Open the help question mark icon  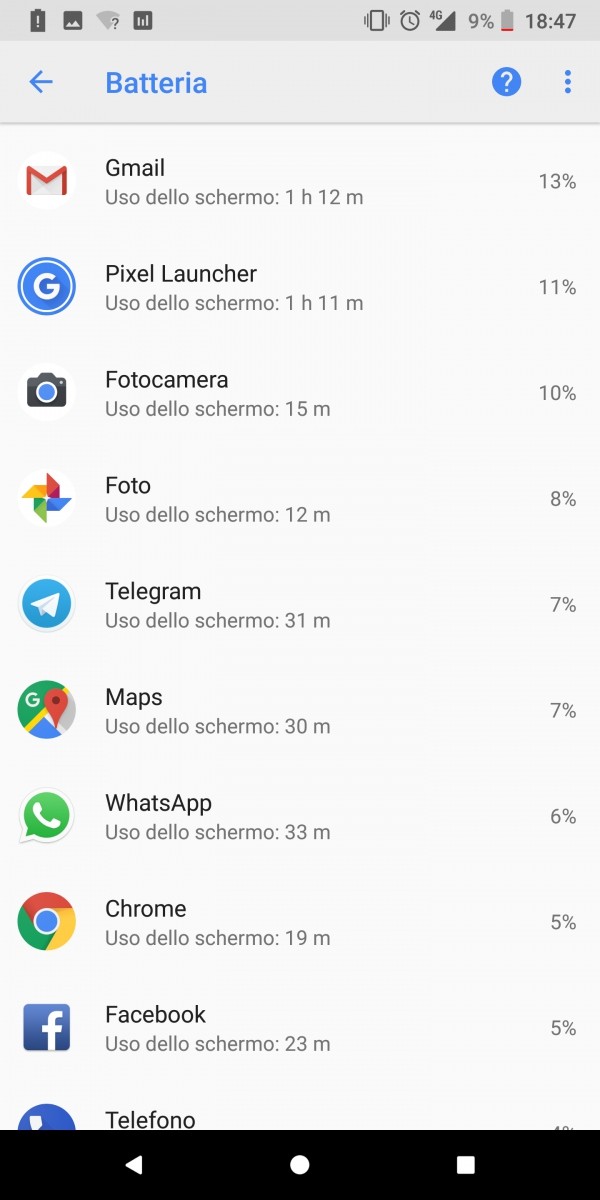click(x=507, y=82)
